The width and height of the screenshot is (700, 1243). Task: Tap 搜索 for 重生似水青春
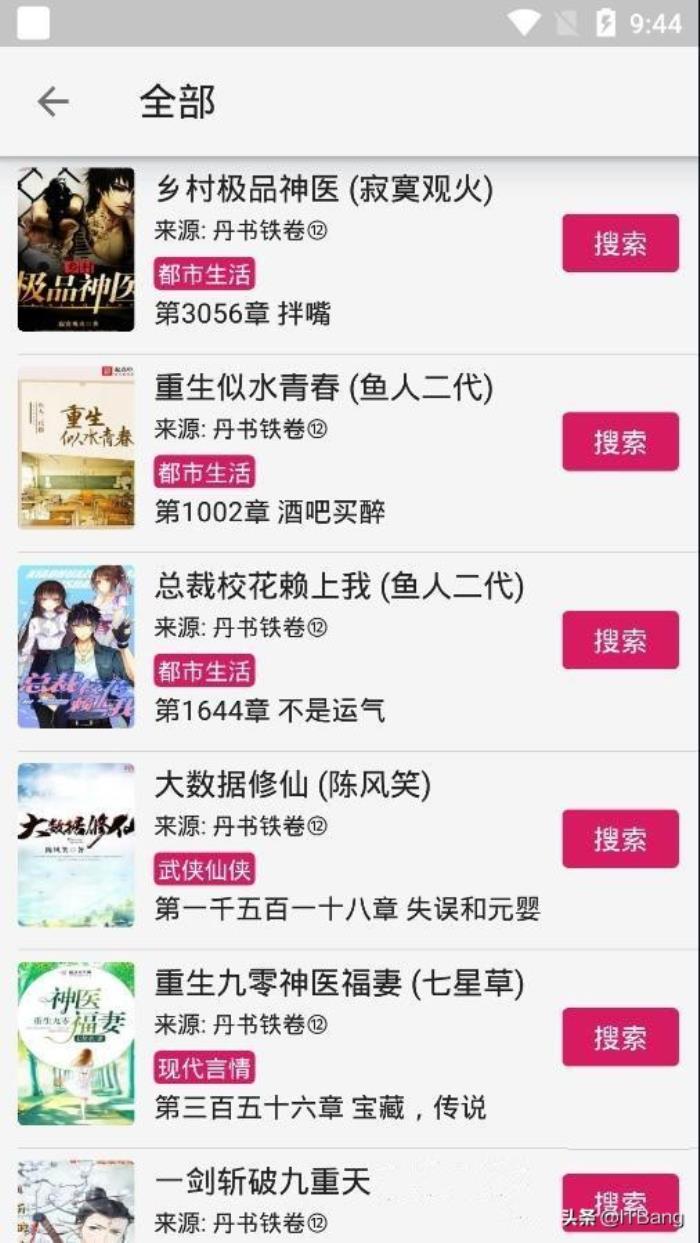(620, 442)
